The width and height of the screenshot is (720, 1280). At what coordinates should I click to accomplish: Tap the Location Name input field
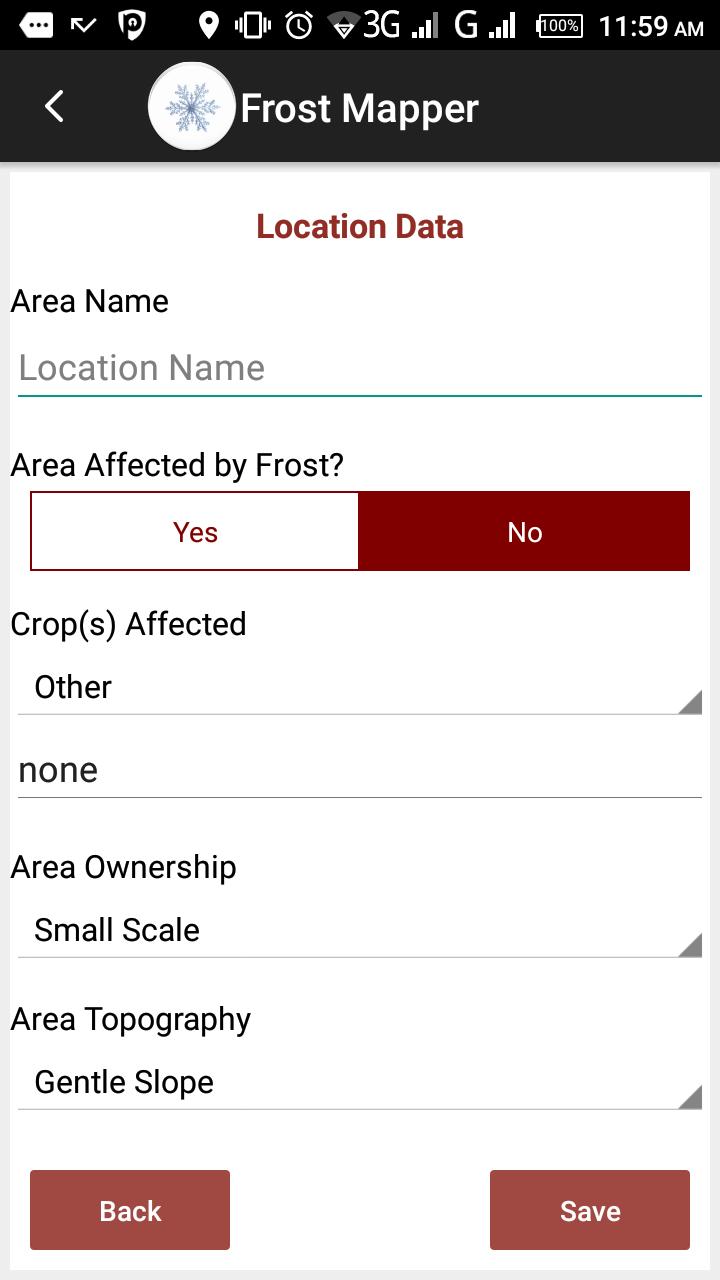(360, 368)
